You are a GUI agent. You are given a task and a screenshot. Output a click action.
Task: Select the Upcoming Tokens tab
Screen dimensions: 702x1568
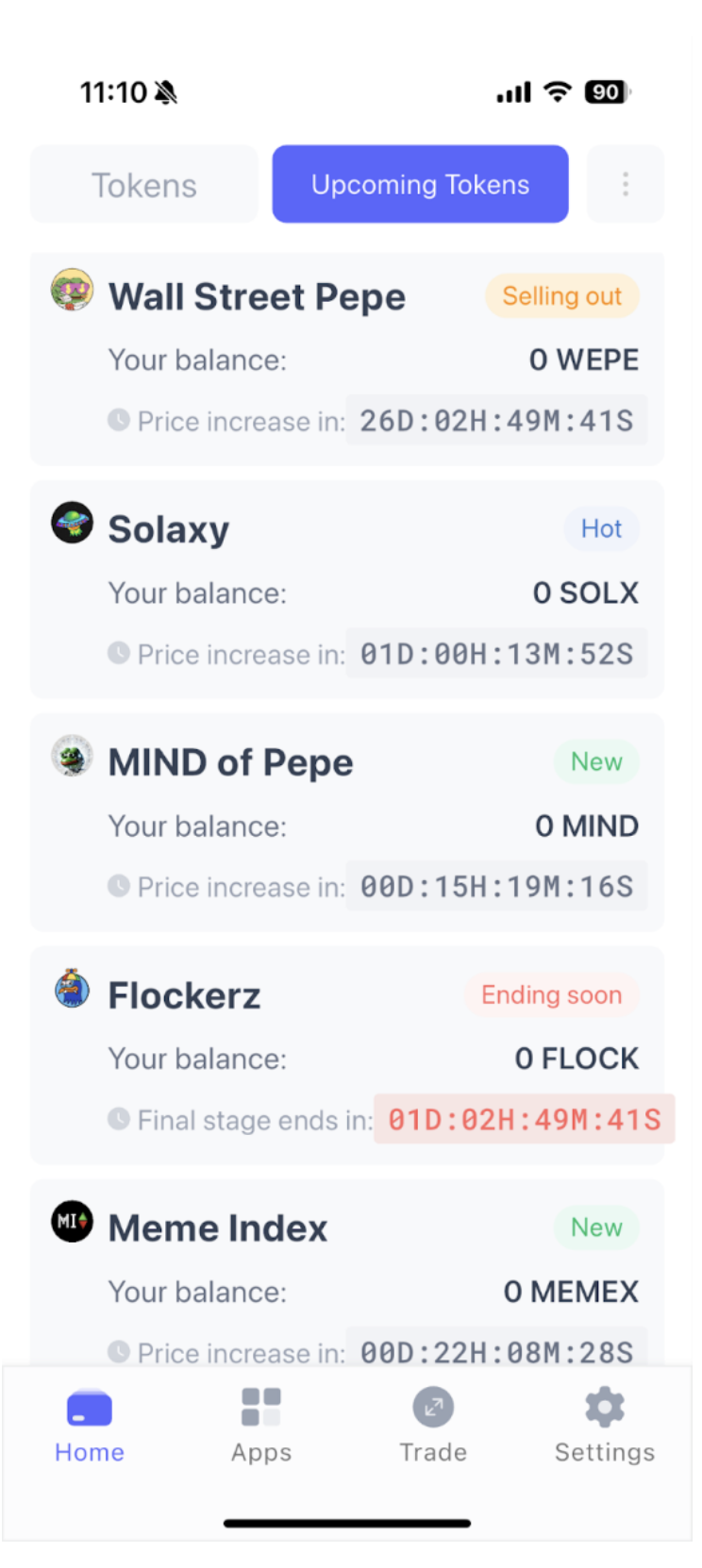click(421, 184)
